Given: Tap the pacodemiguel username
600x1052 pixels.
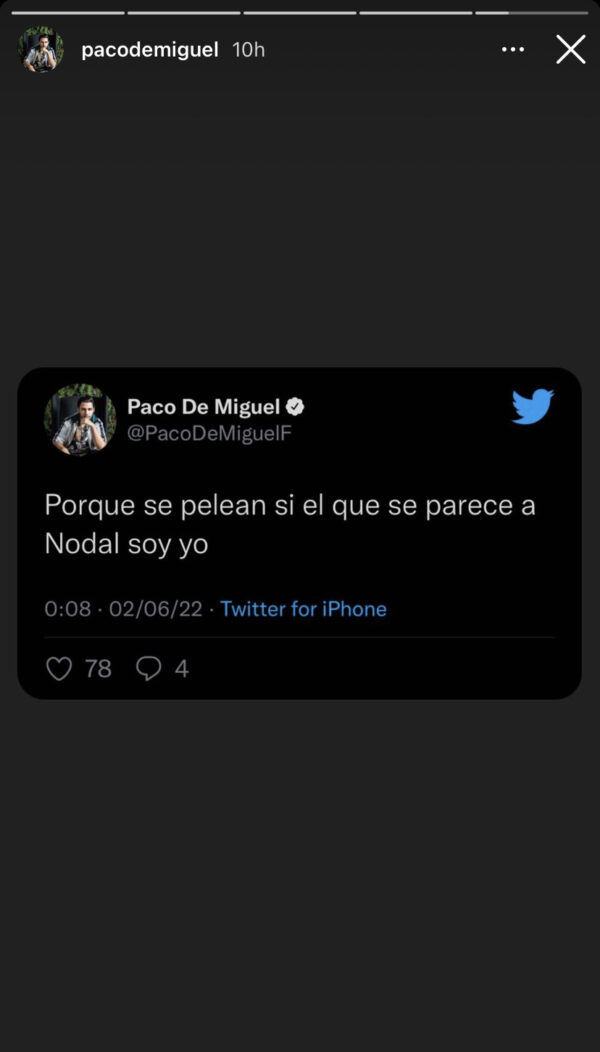Looking at the screenshot, I should [x=150, y=49].
